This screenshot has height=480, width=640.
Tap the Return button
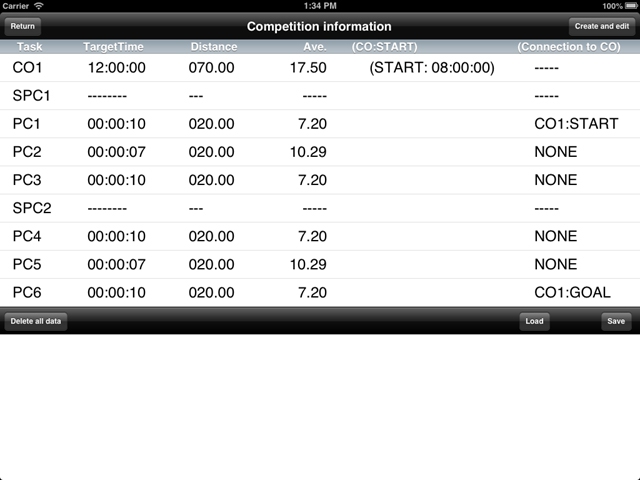24,26
